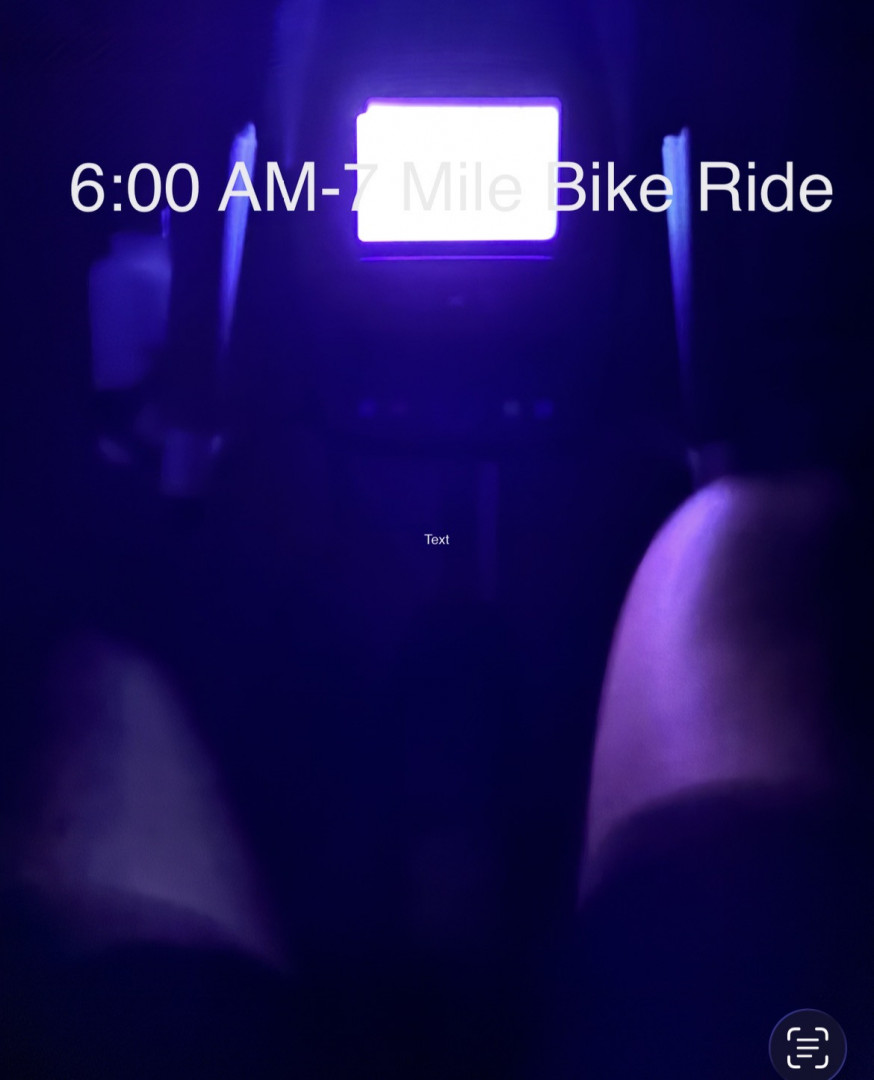
Task: Activate the Live Text scan icon
Action: pyautogui.click(x=807, y=1047)
